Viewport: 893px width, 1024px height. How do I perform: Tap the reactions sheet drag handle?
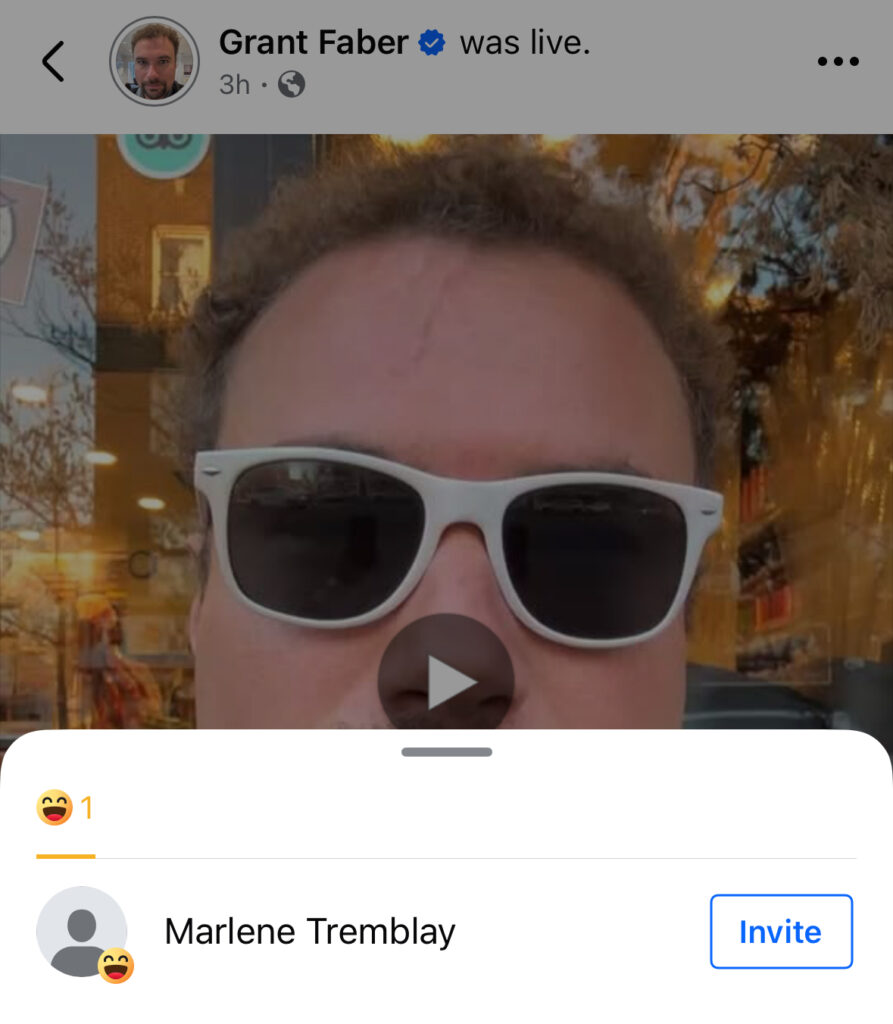click(x=446, y=752)
